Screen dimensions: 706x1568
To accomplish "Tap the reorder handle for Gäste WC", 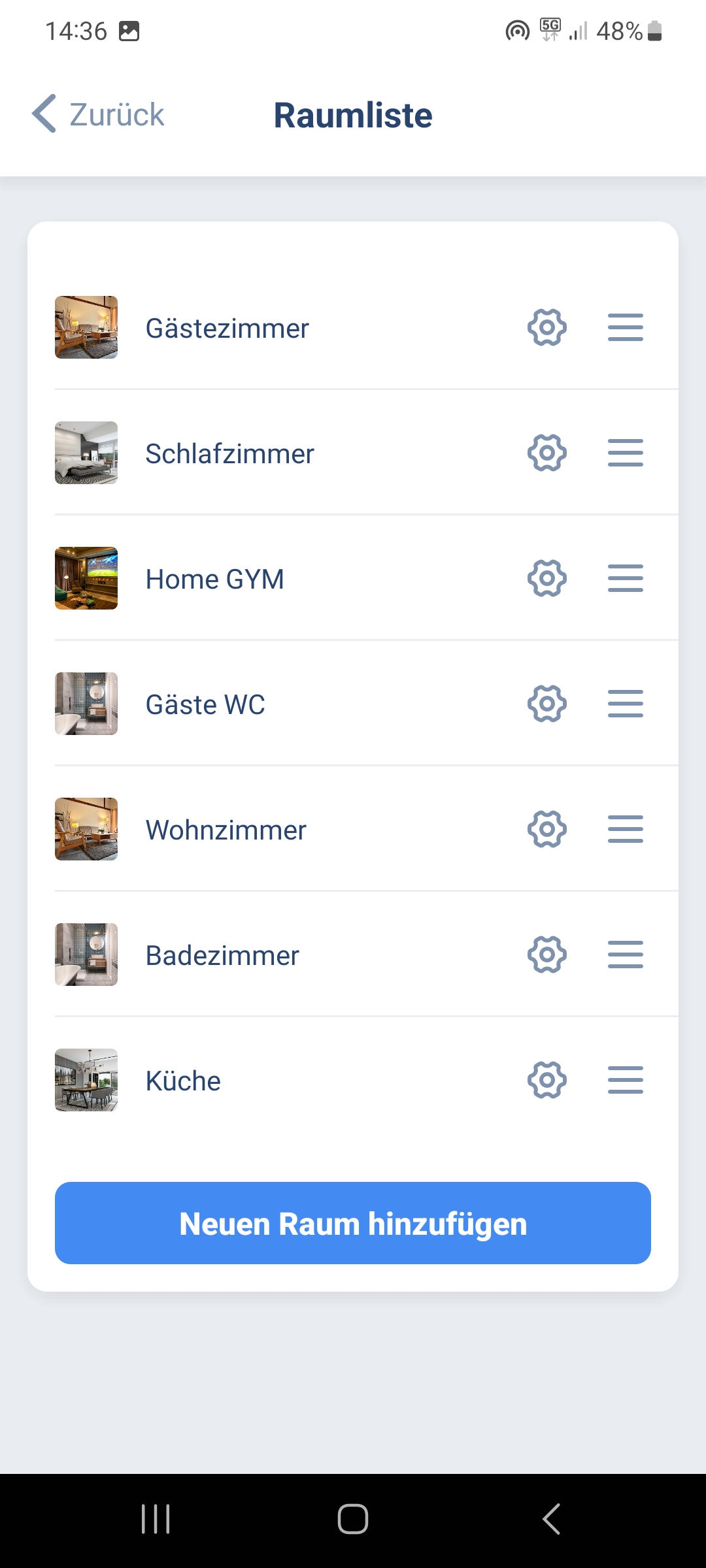I will point(626,704).
